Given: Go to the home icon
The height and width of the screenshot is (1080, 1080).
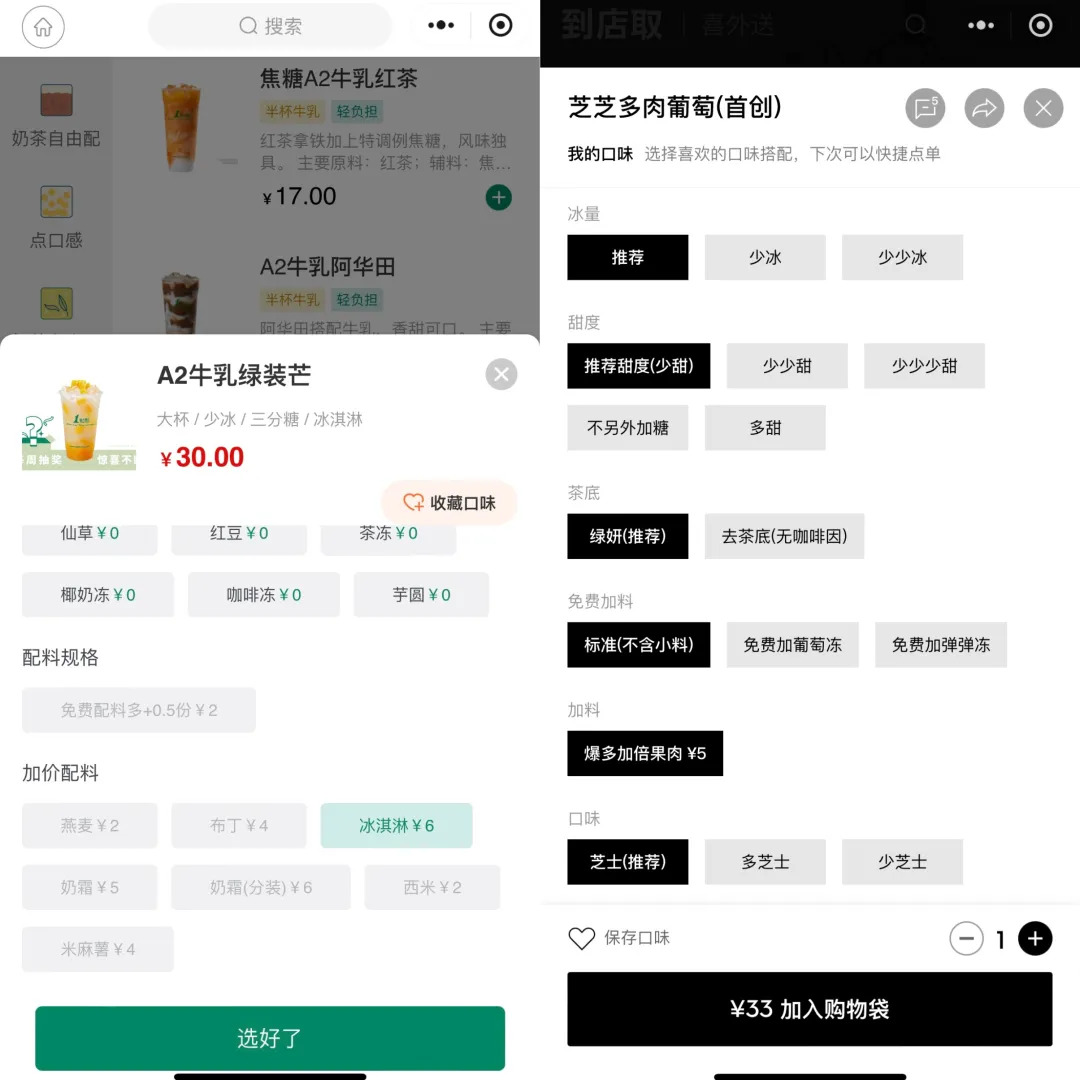Looking at the screenshot, I should tap(43, 27).
